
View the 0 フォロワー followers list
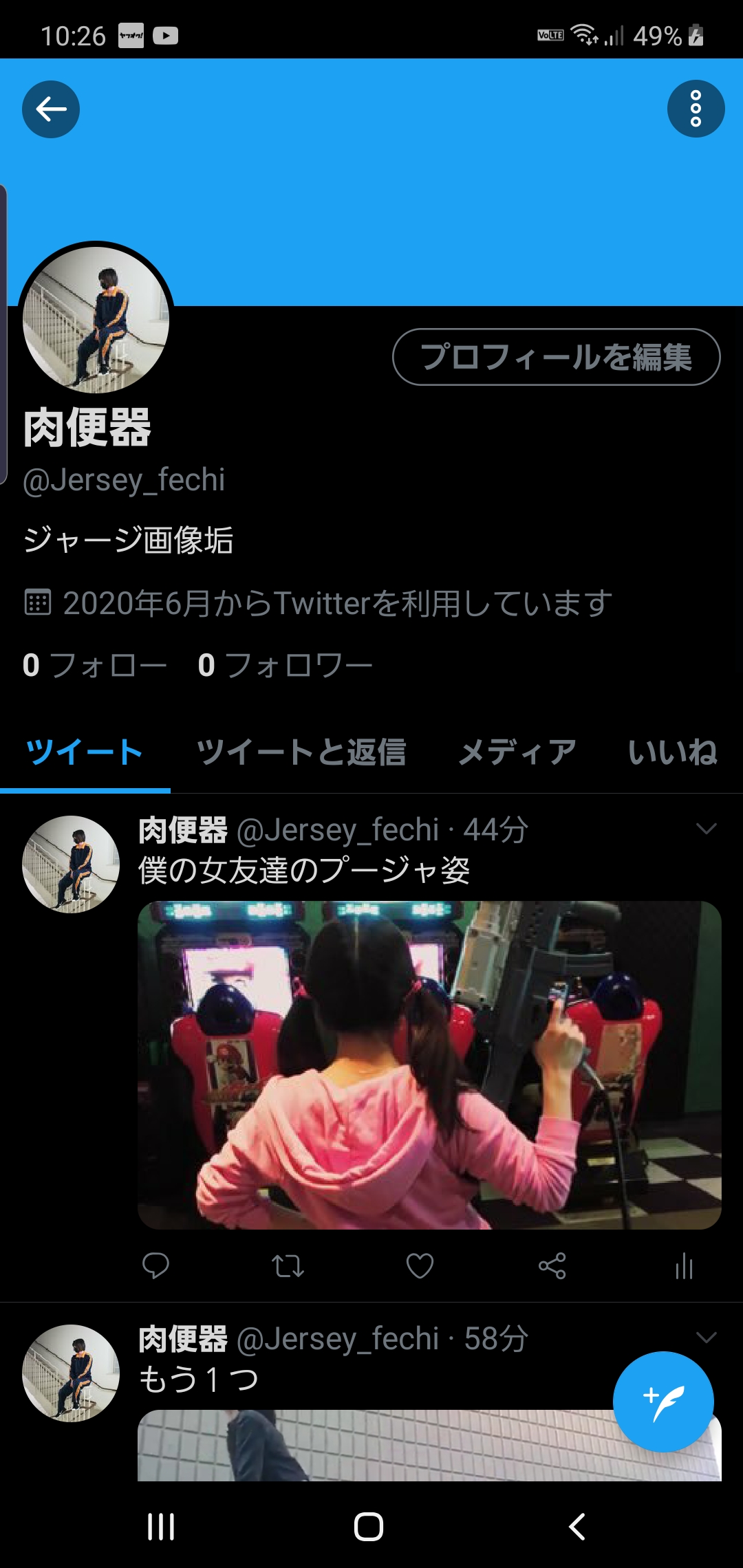[285, 665]
